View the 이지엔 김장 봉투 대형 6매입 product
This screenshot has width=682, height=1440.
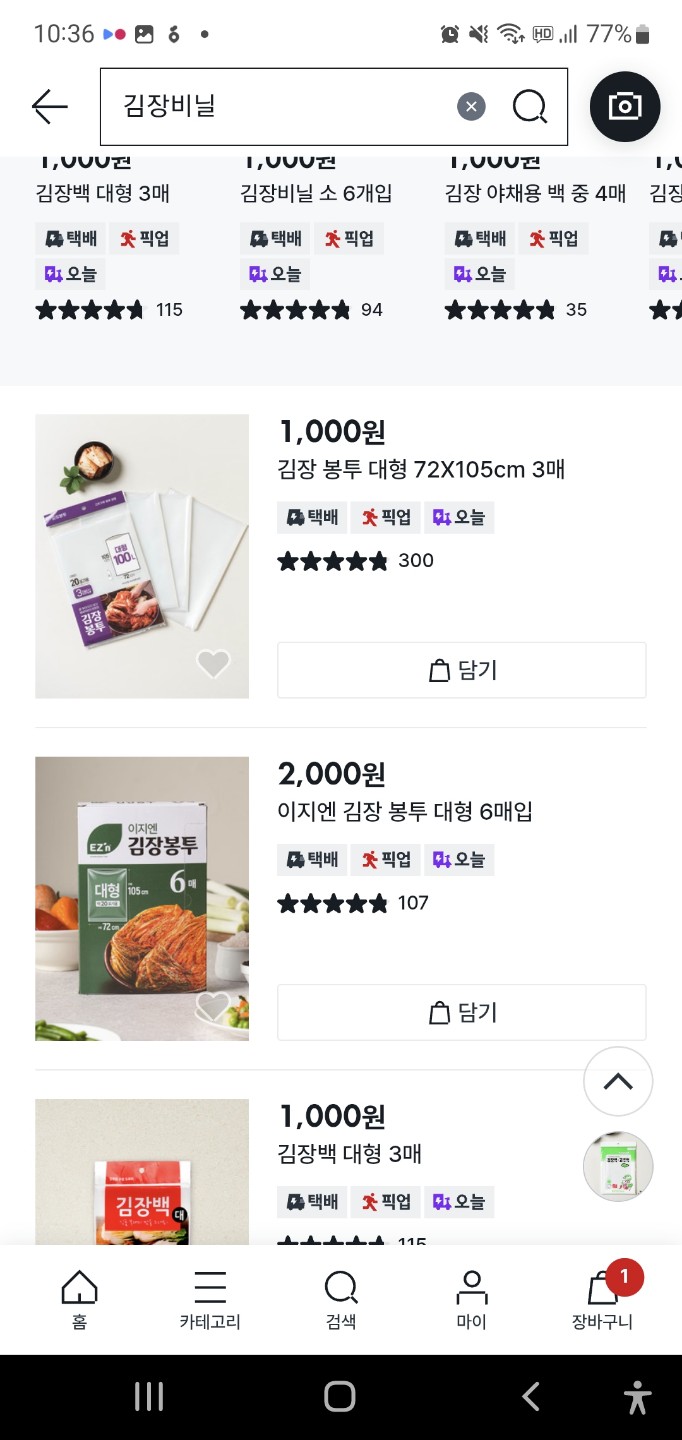pyautogui.click(x=404, y=811)
